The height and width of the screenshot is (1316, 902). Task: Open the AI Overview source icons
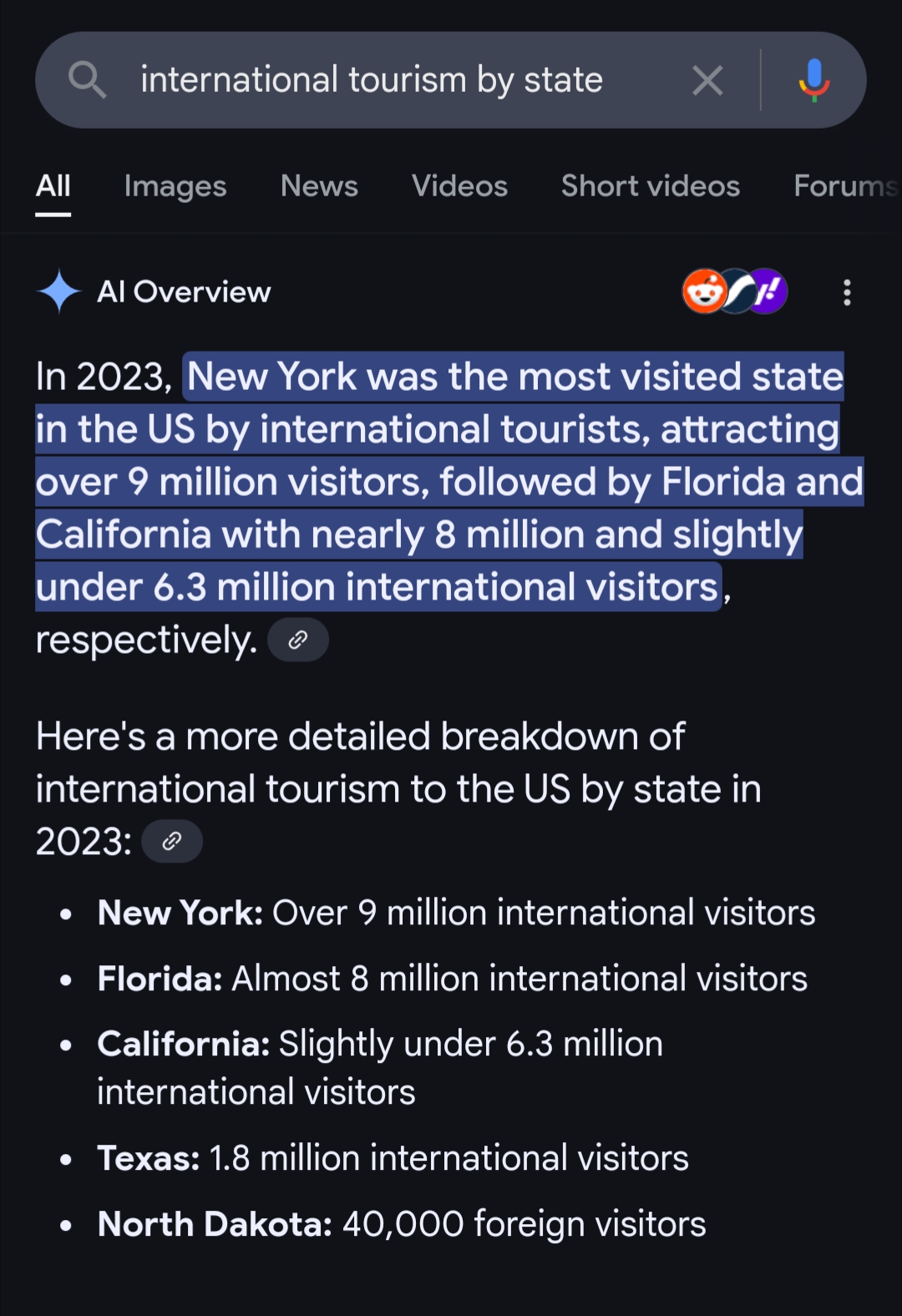[734, 291]
